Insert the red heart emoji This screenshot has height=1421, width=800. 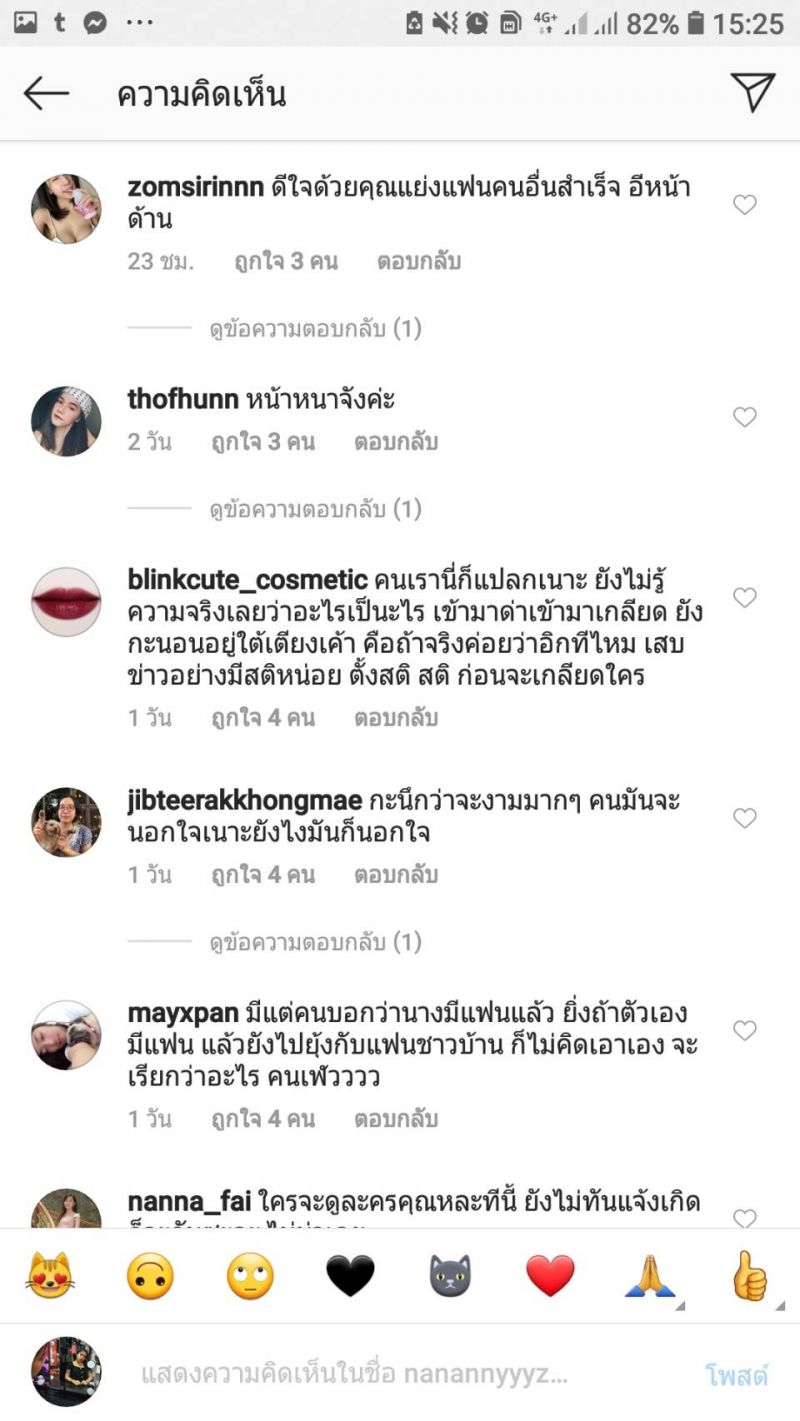pyautogui.click(x=550, y=1276)
